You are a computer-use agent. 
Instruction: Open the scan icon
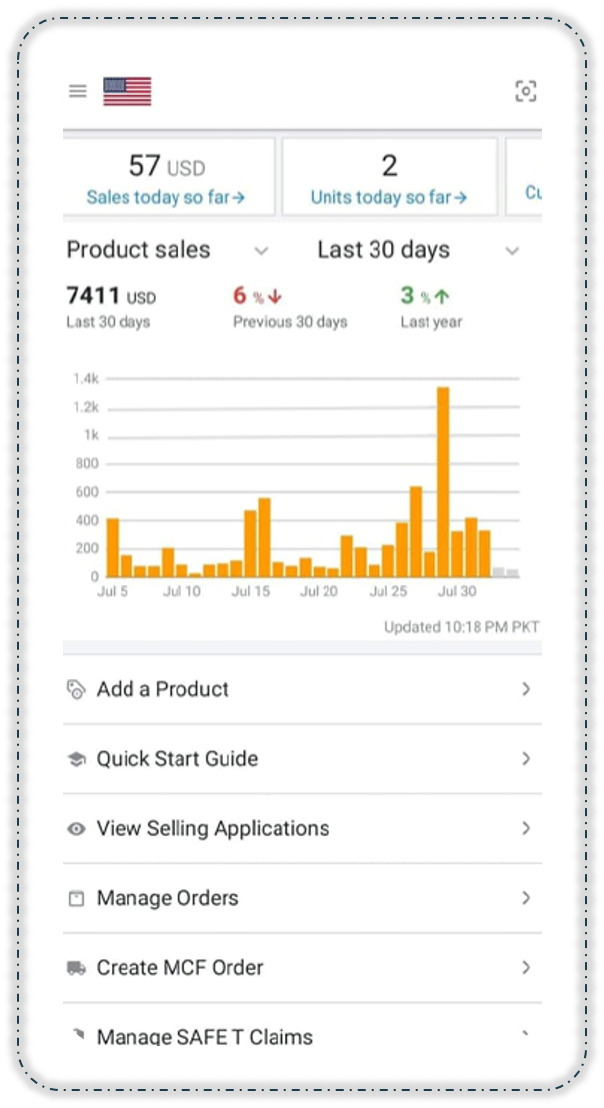[525, 92]
